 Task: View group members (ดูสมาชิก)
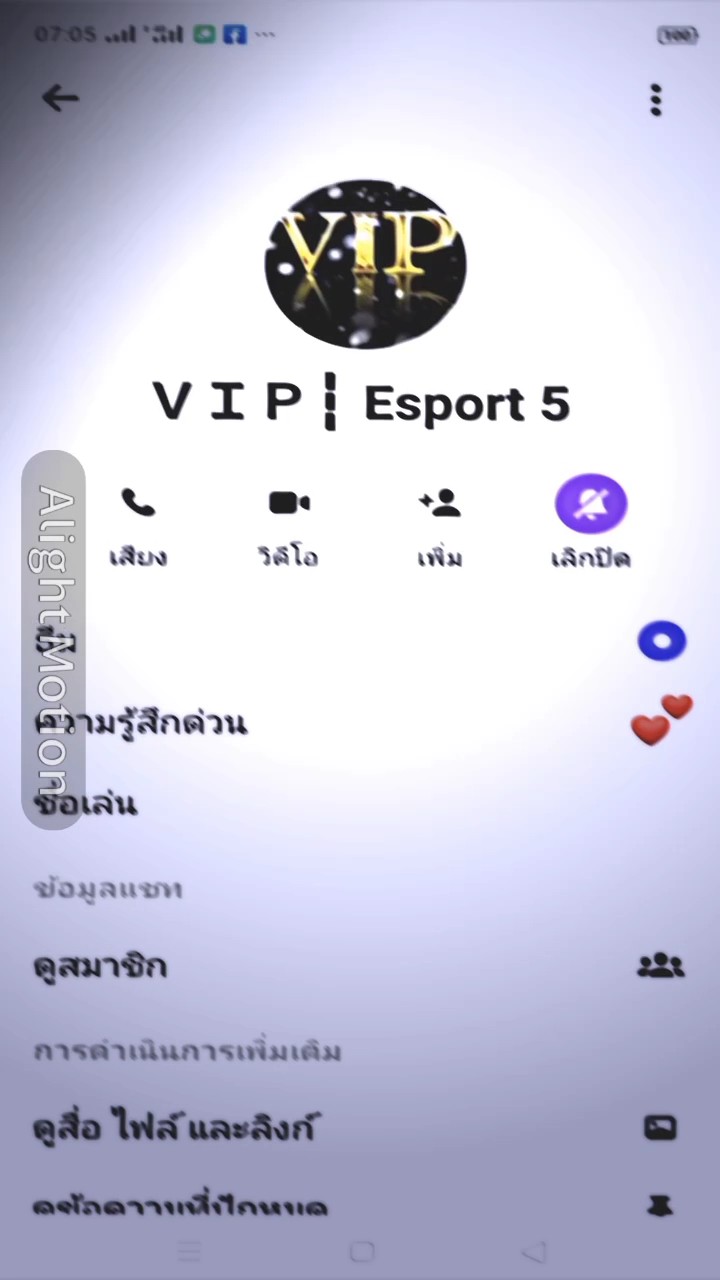360,966
